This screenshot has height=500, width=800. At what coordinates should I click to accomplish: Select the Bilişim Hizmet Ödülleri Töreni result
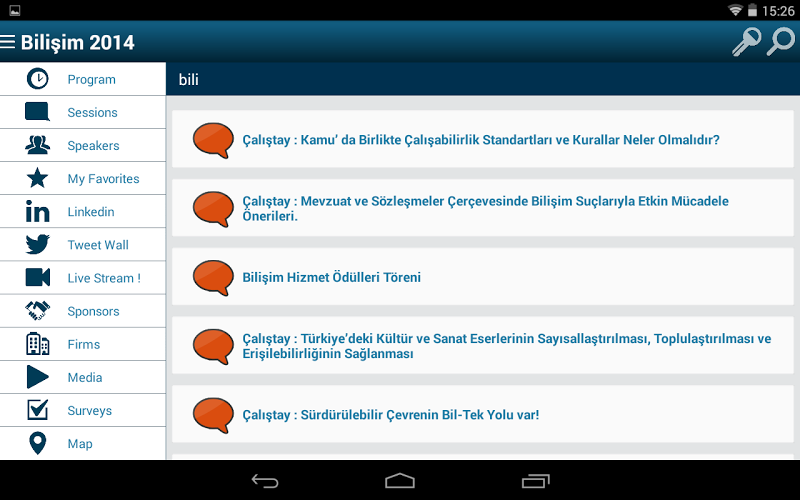tap(481, 277)
